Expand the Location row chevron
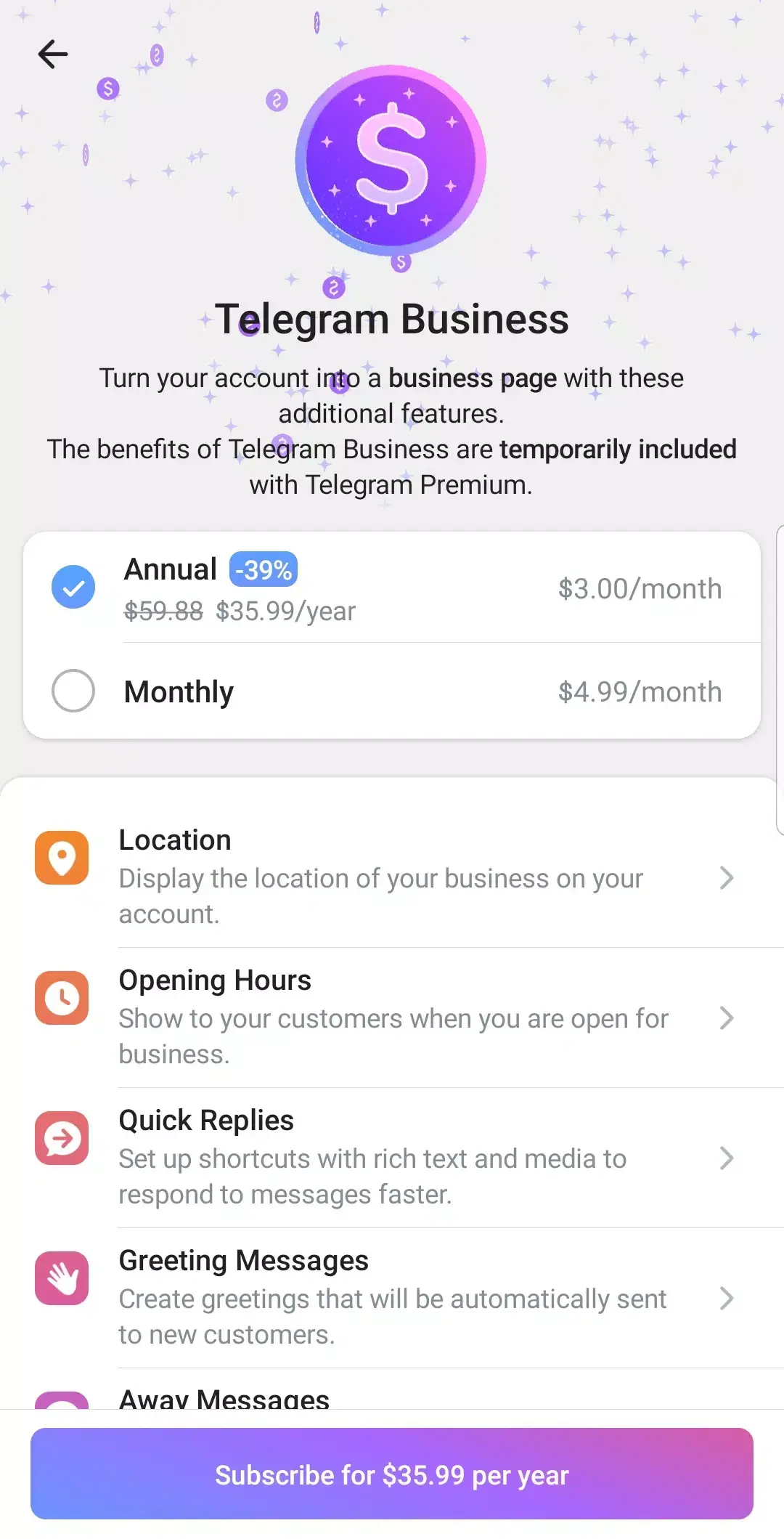 coord(727,878)
